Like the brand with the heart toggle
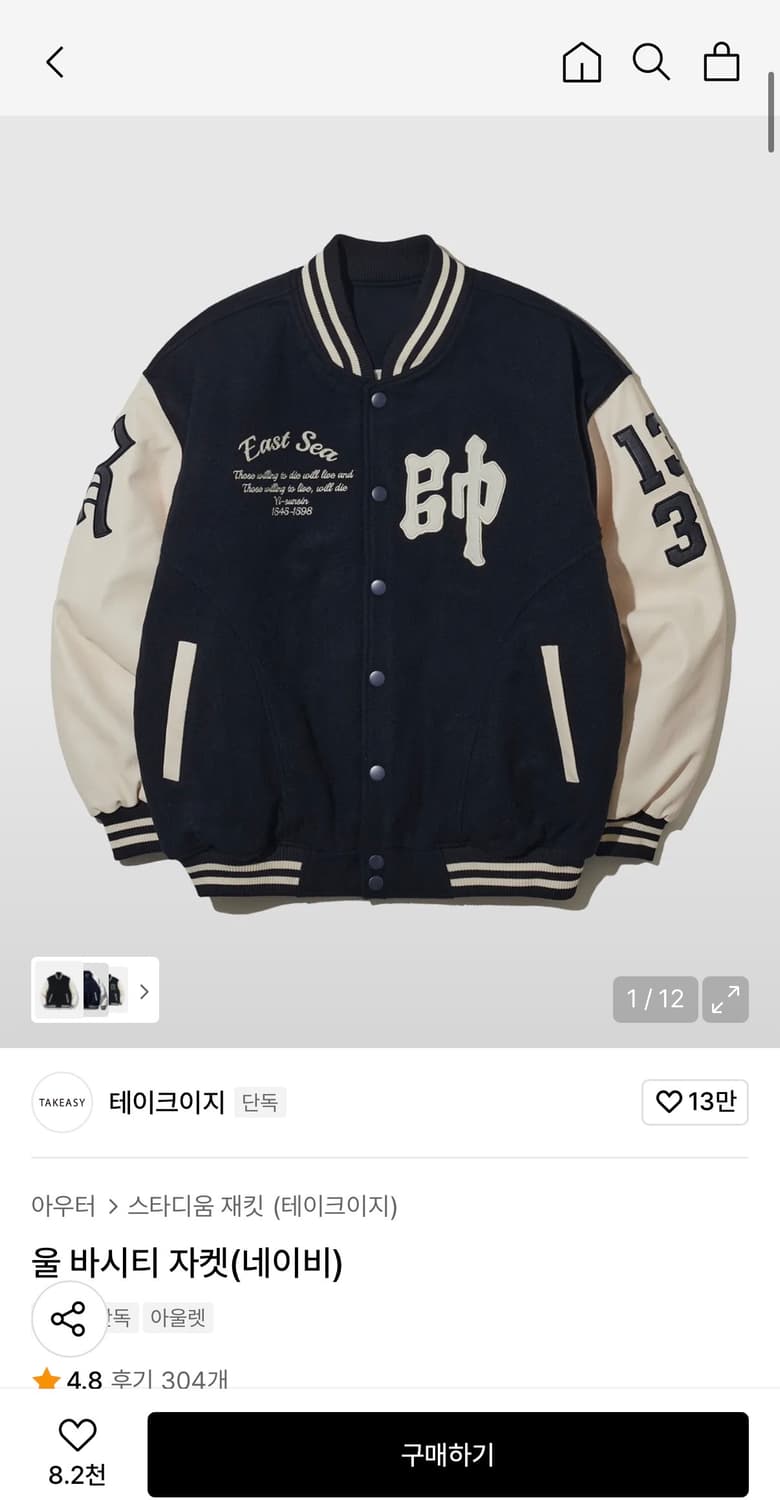 695,1102
